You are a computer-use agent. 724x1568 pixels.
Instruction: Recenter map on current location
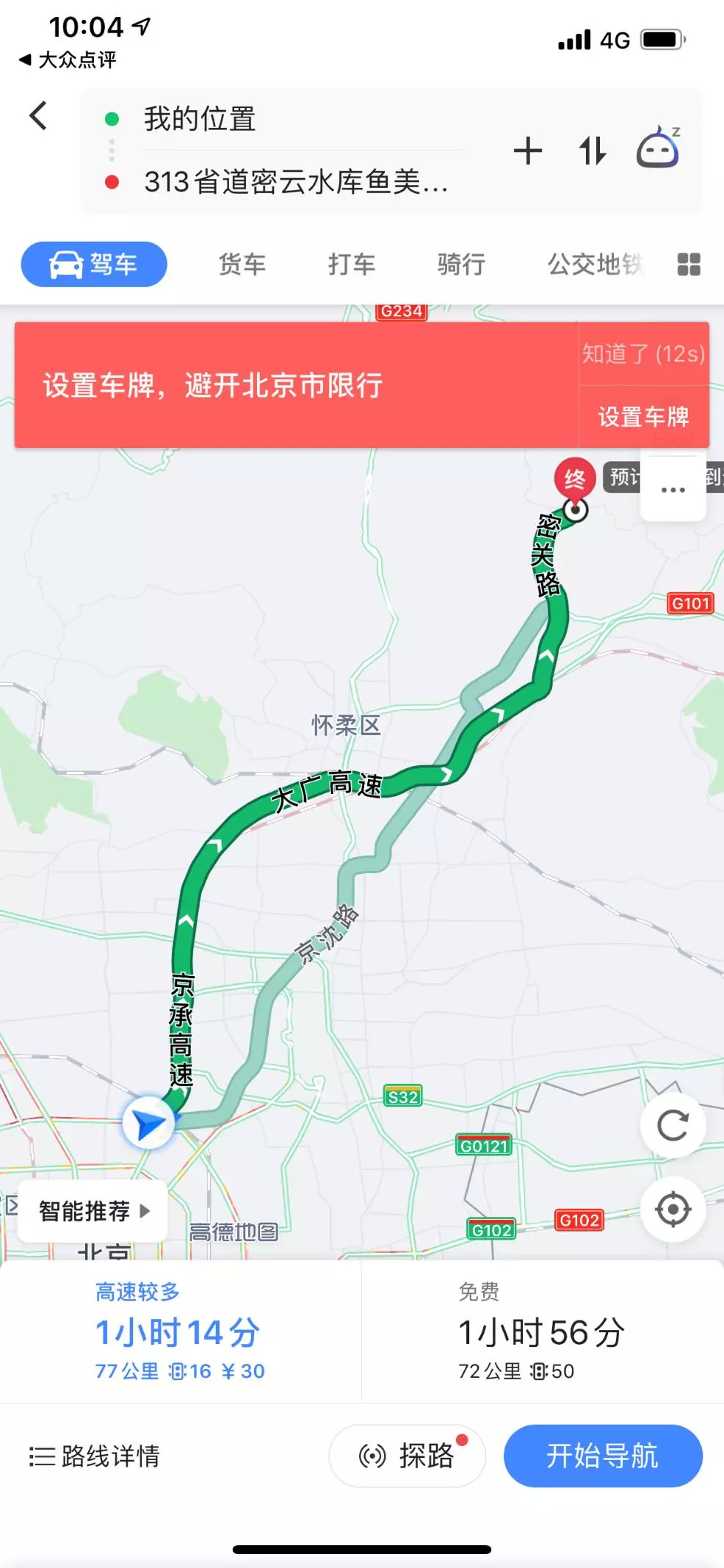(673, 1210)
